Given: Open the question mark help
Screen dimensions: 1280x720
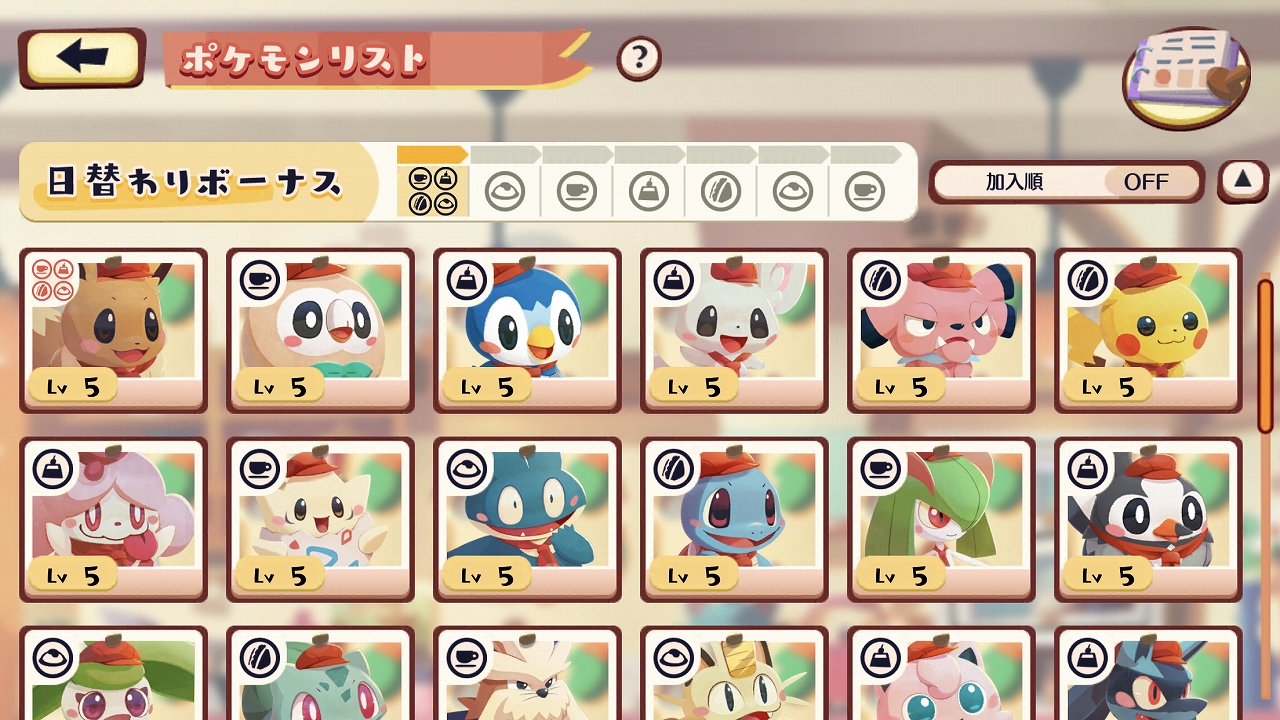Looking at the screenshot, I should pos(639,59).
